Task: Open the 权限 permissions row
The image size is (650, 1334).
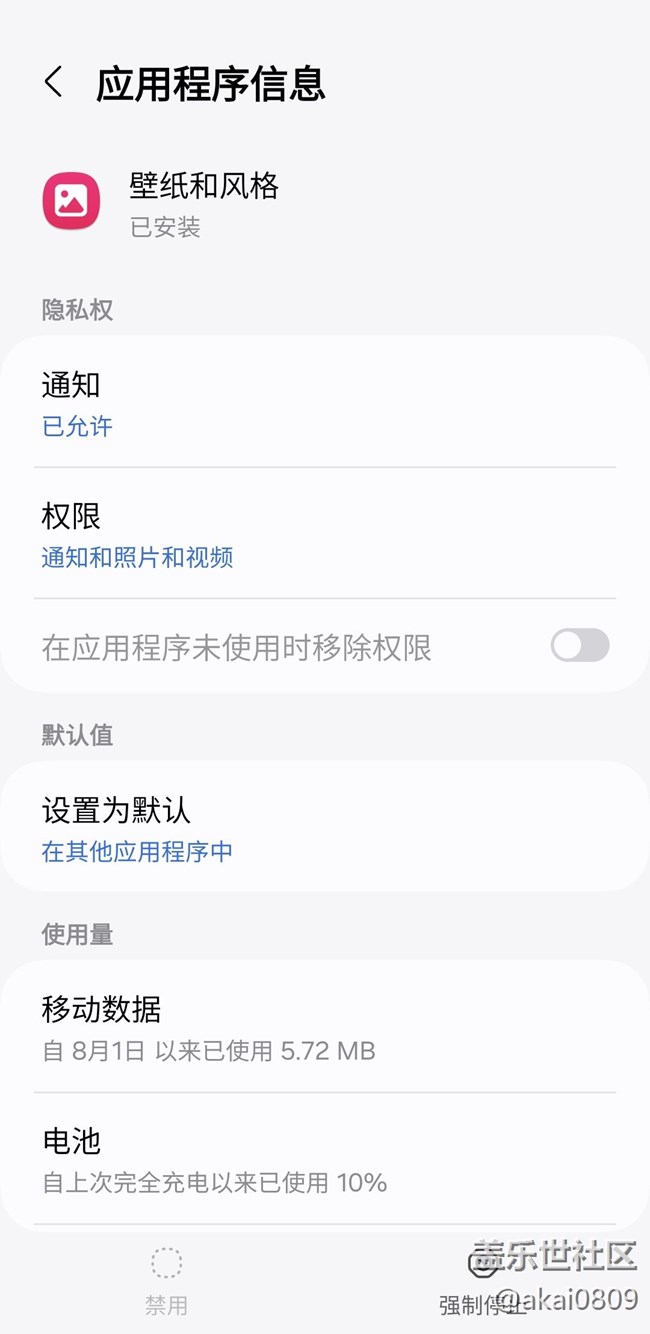Action: pyautogui.click(x=325, y=534)
